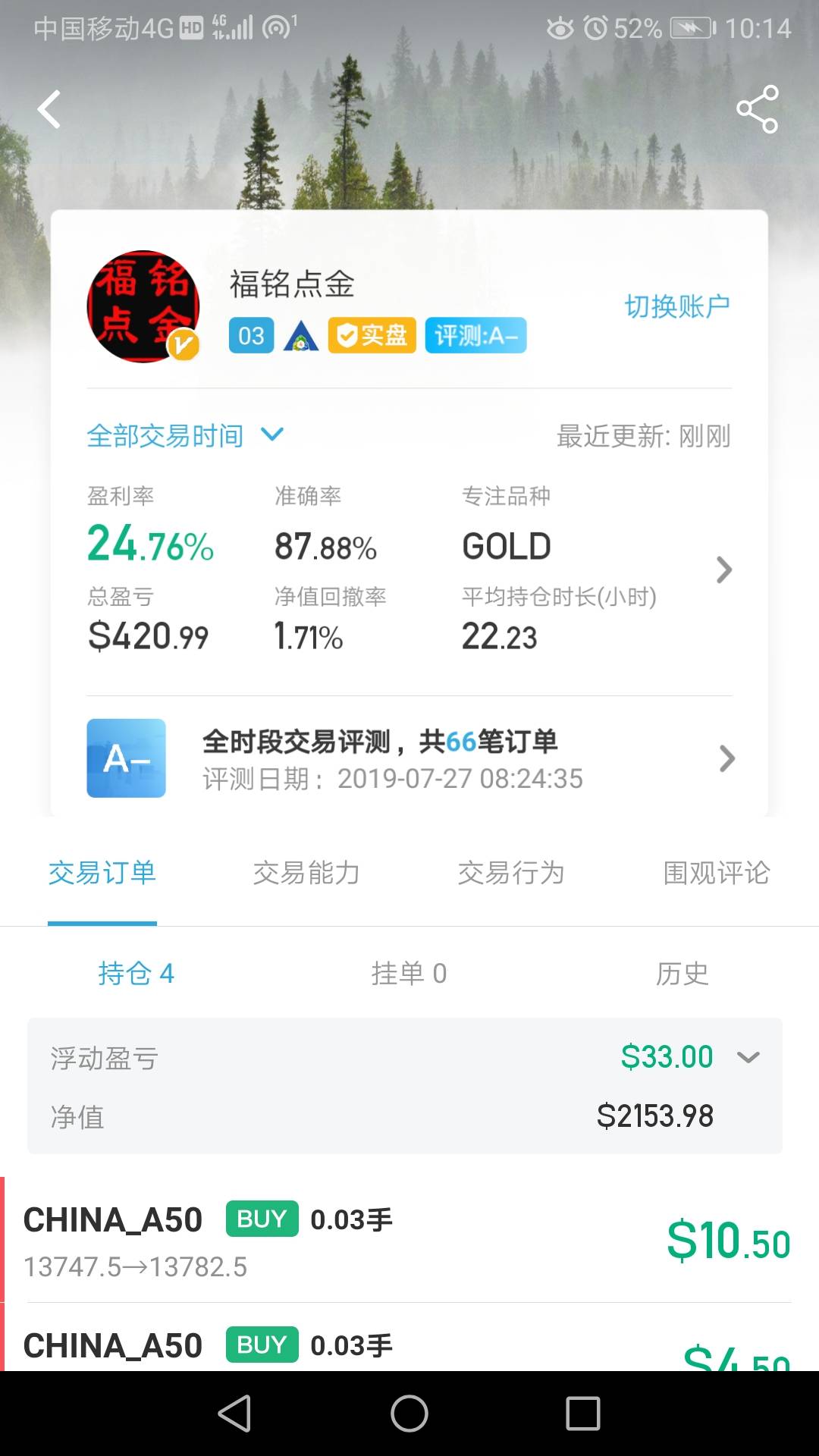Tap the 福铭点金 profile avatar
This screenshot has width=819, height=1456.
point(143,306)
